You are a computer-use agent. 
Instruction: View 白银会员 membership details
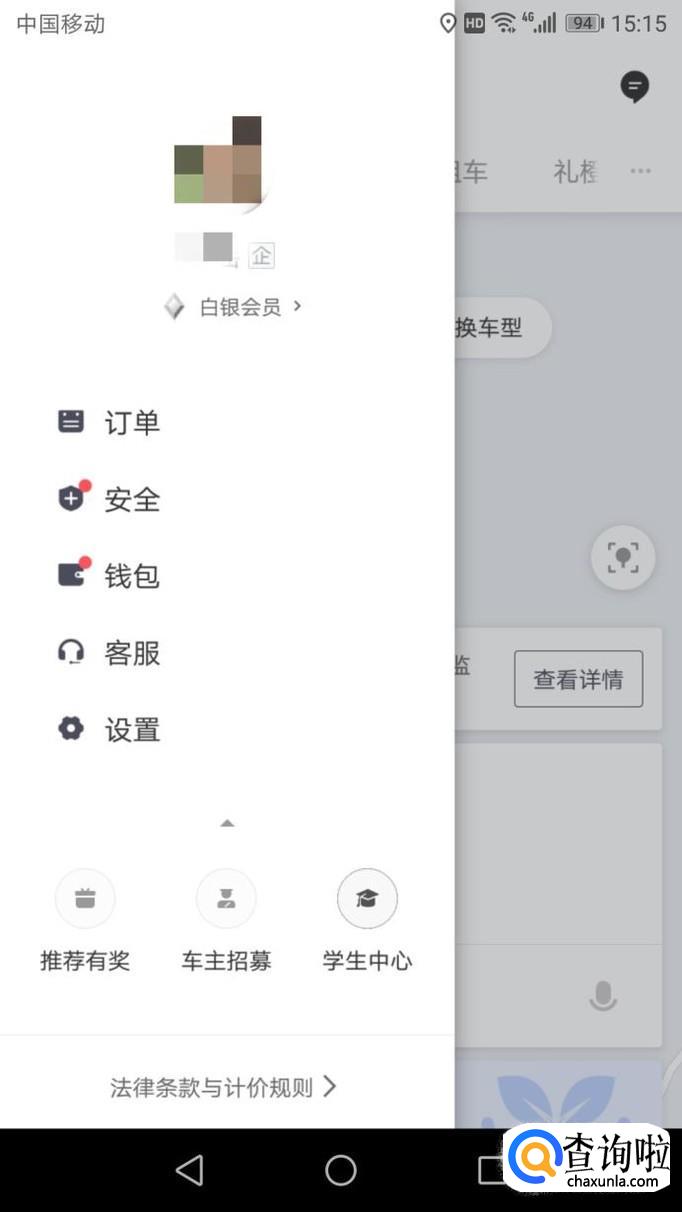click(235, 307)
